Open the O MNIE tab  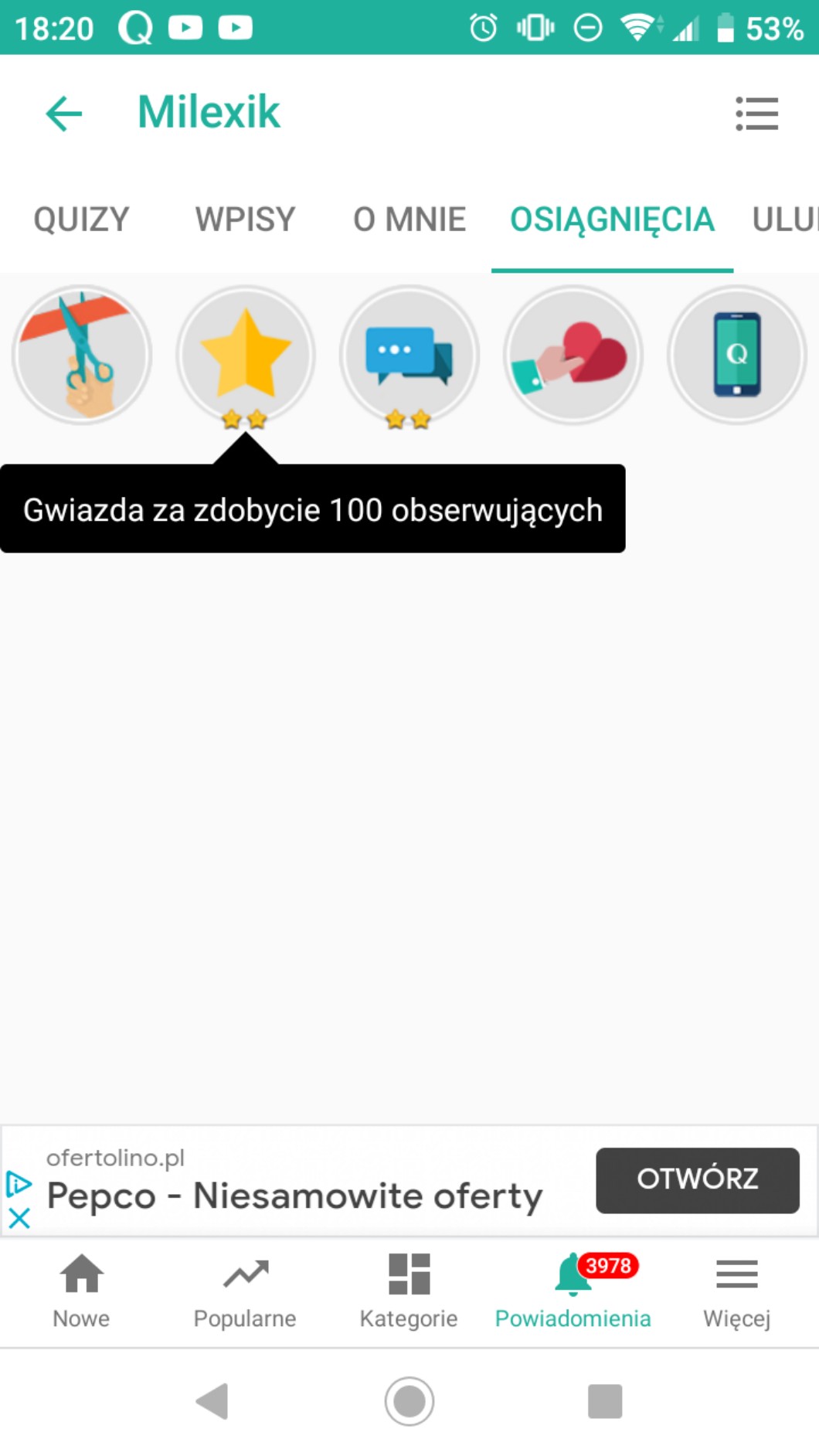pyautogui.click(x=409, y=219)
